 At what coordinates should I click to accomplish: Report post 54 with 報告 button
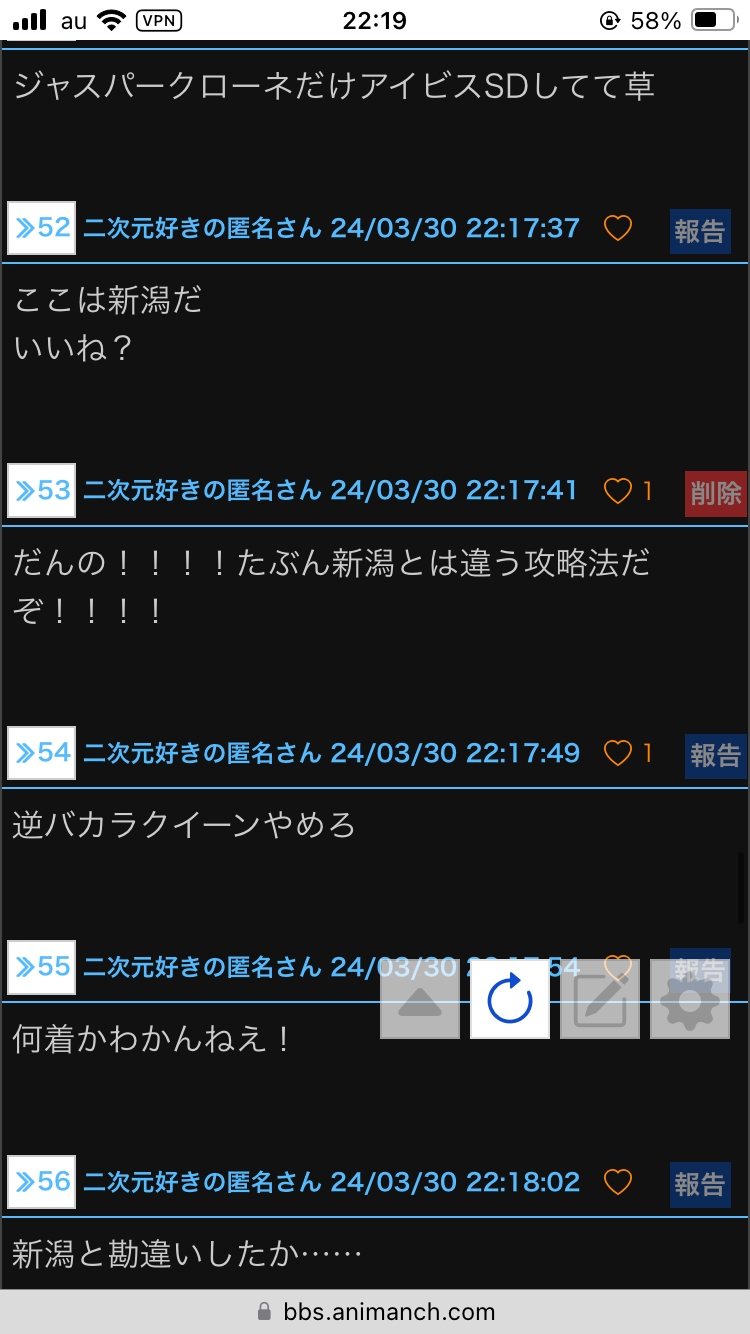click(x=716, y=755)
